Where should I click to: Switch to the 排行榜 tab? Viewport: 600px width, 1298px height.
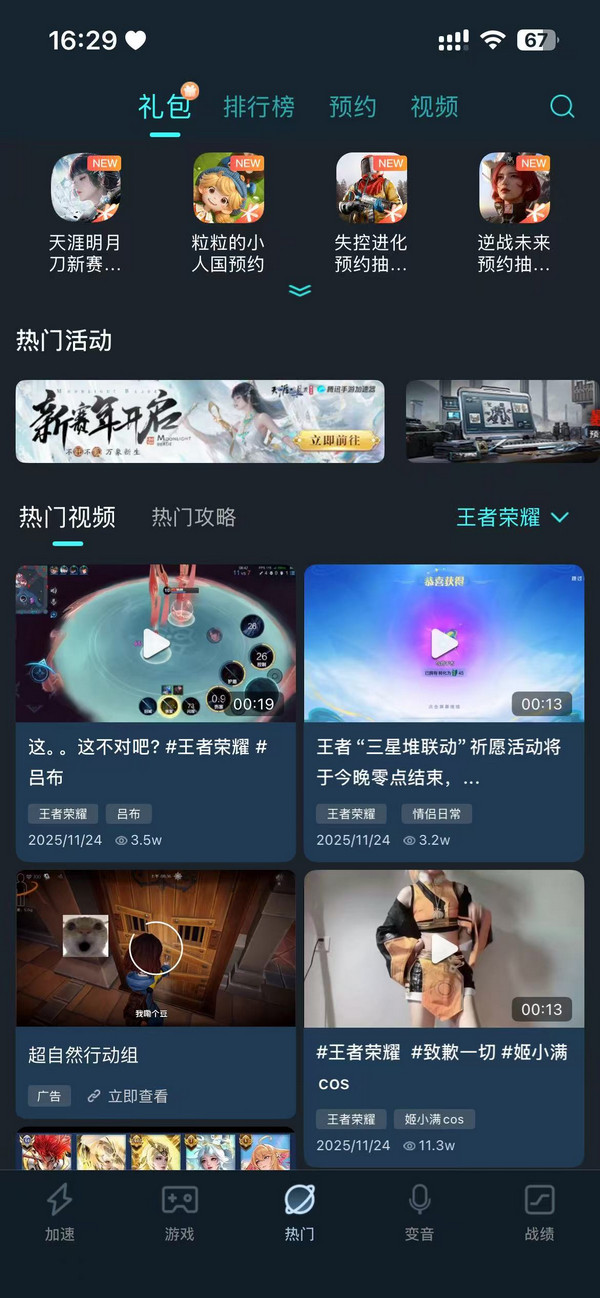[x=259, y=107]
